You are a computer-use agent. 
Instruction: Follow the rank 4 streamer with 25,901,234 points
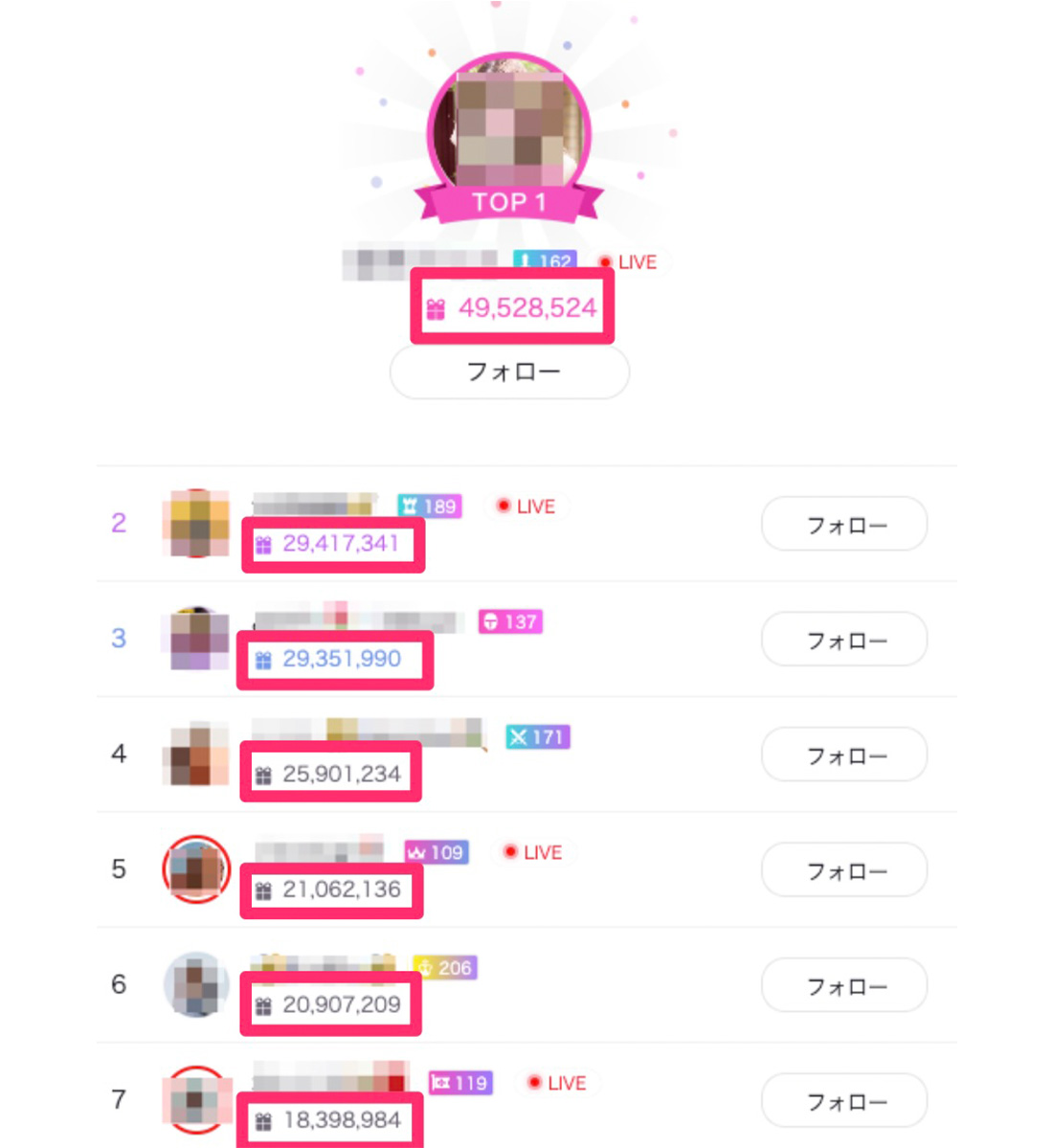[x=843, y=754]
